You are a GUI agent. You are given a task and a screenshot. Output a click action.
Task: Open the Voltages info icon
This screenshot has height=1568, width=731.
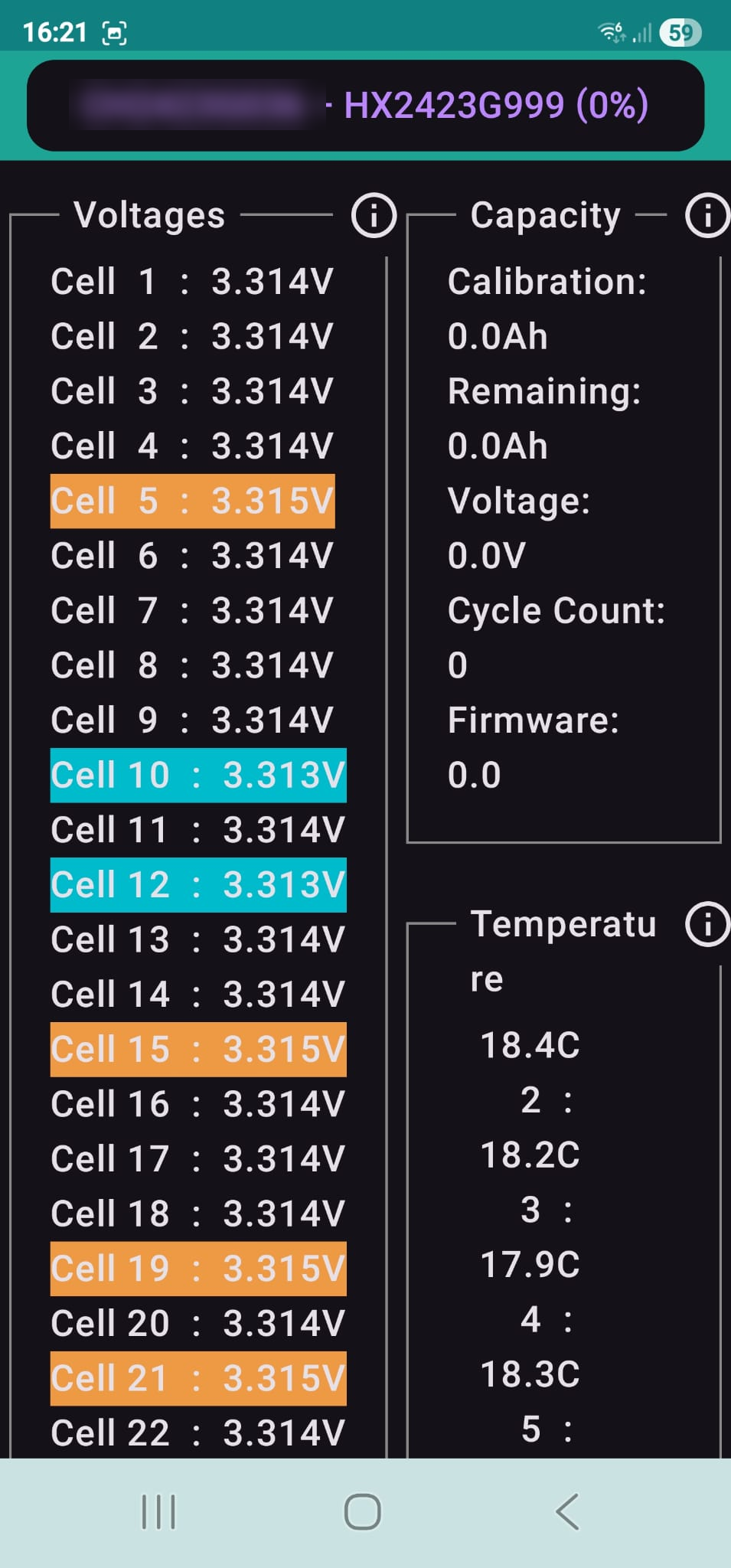374,215
